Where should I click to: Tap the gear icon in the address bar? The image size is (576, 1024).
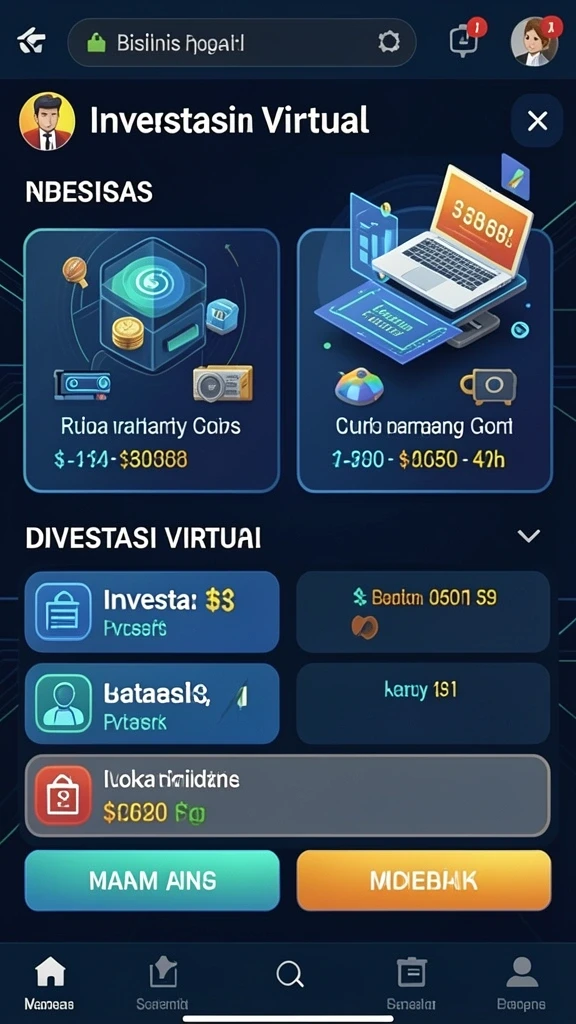pyautogui.click(x=389, y=43)
